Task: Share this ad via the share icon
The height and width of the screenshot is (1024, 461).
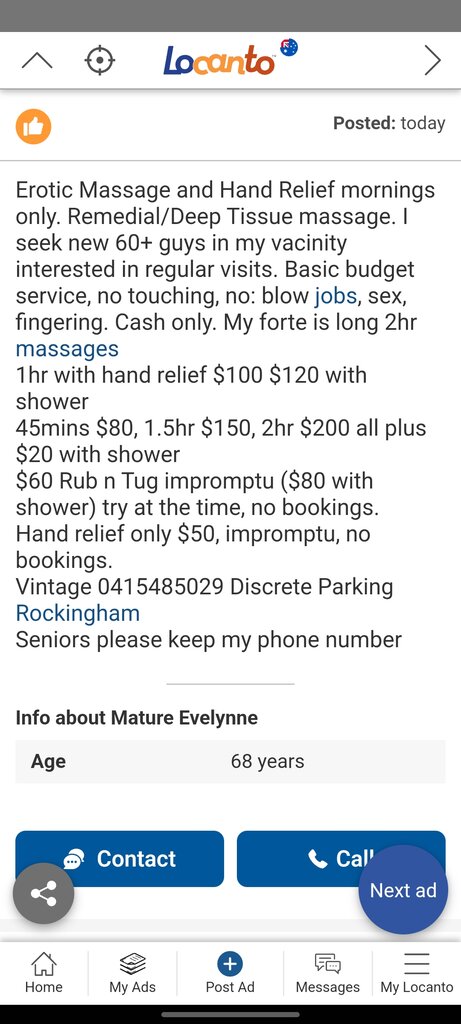Action: pyautogui.click(x=43, y=893)
